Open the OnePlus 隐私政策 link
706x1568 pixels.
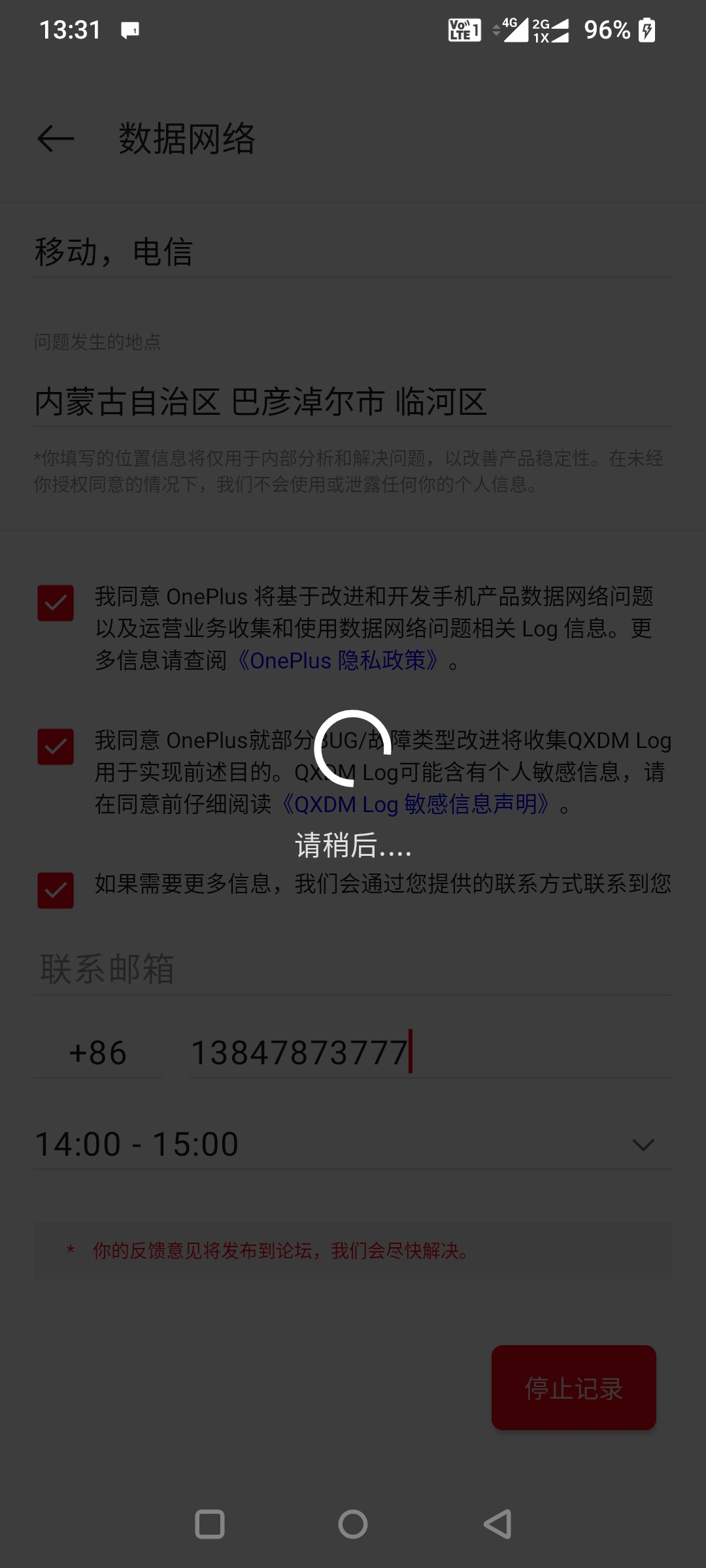[337, 661]
